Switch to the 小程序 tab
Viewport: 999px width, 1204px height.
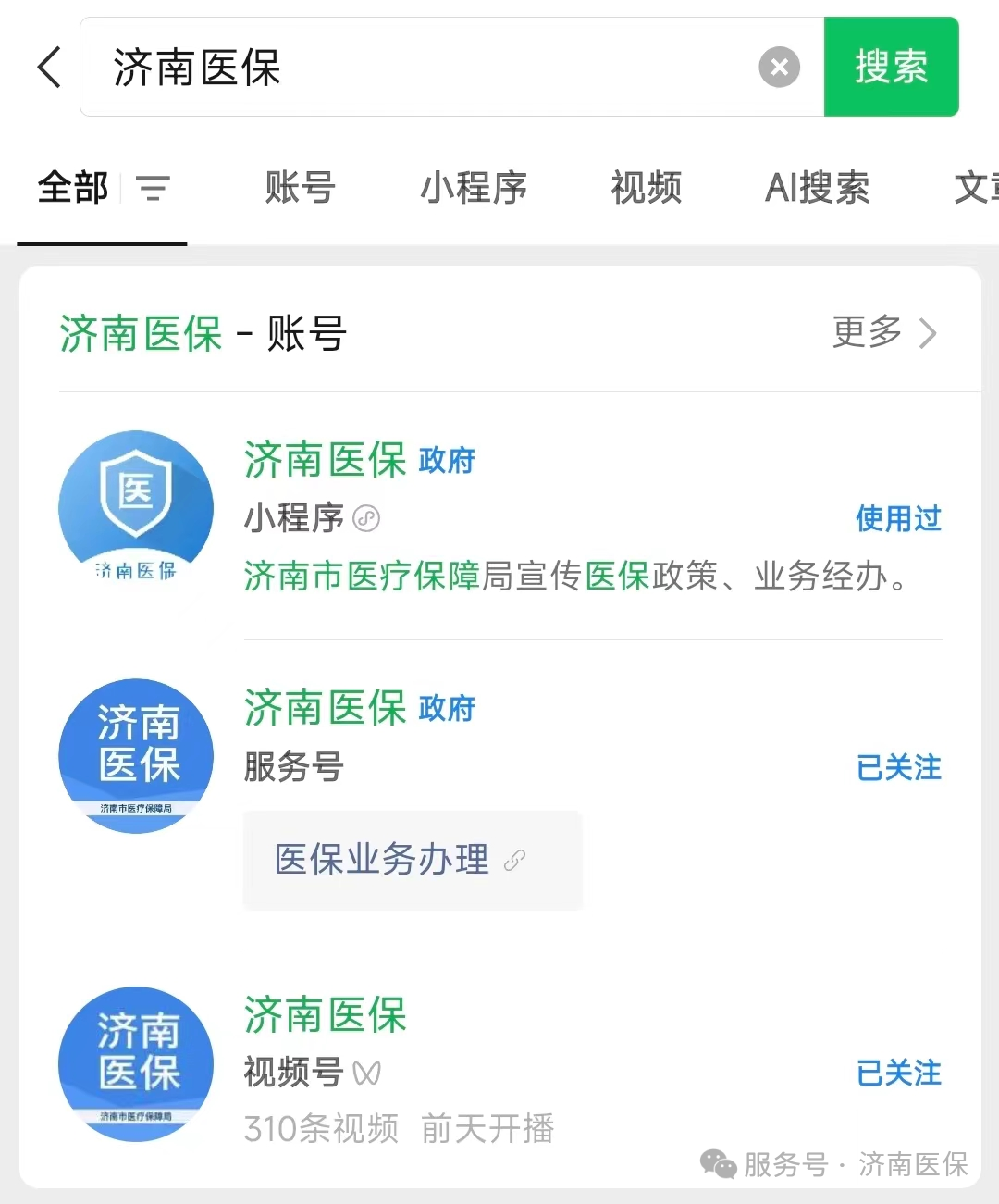(x=474, y=188)
